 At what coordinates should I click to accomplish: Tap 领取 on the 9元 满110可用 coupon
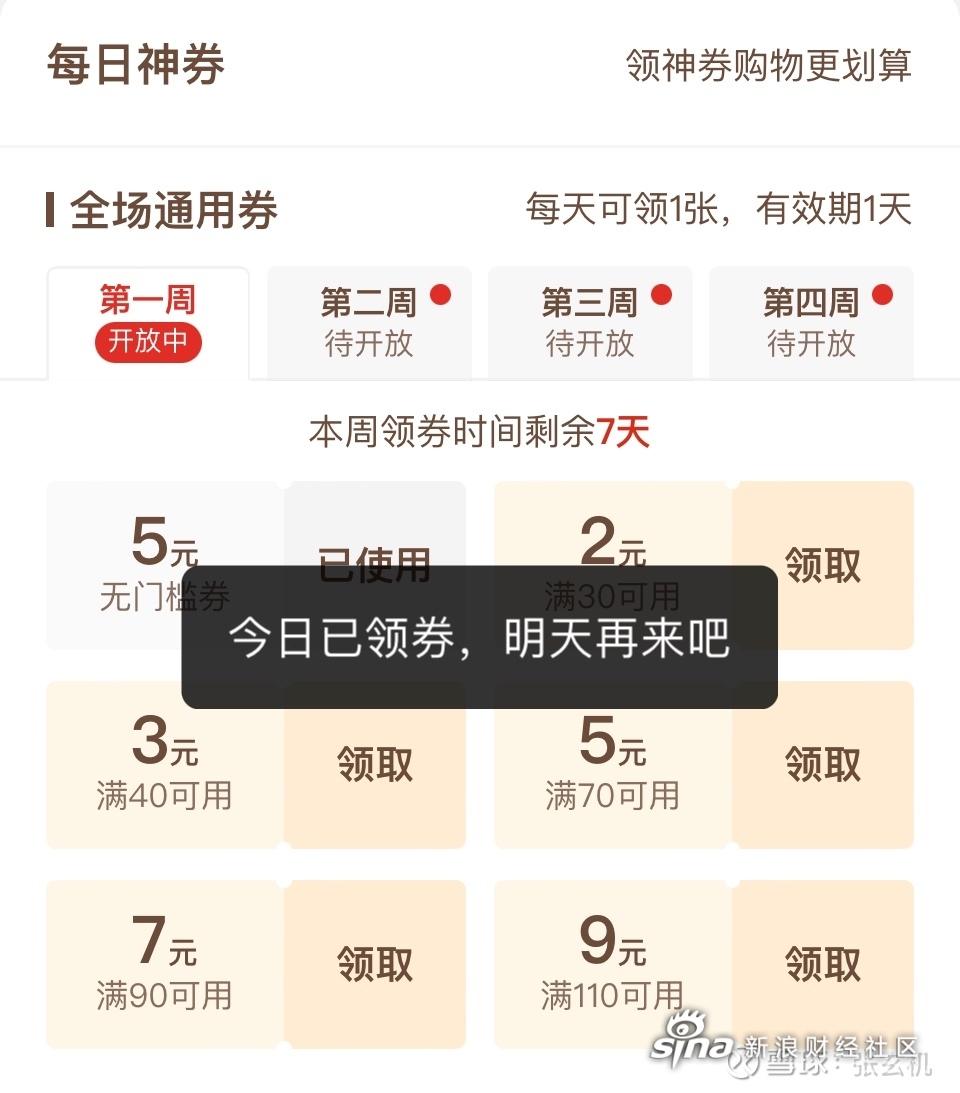(822, 965)
